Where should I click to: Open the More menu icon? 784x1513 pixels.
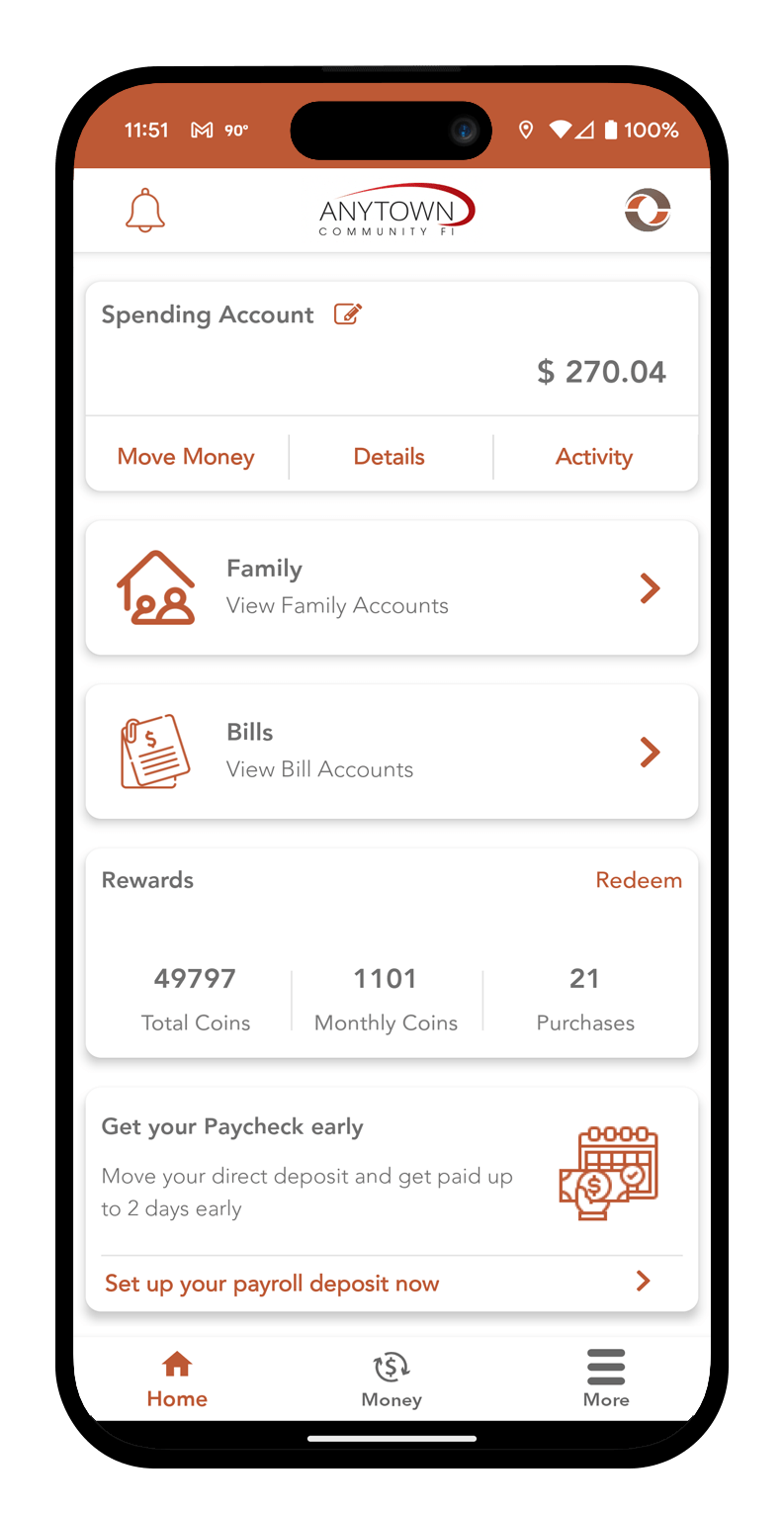[606, 1368]
